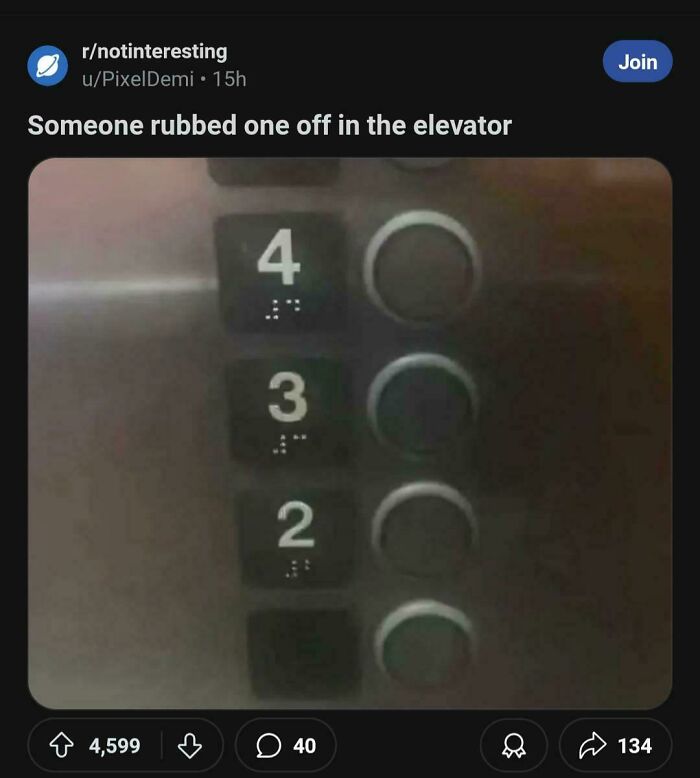Open the r/notinteresting subreddit page
Viewport: 700px width, 778px height.
pyautogui.click(x=154, y=52)
